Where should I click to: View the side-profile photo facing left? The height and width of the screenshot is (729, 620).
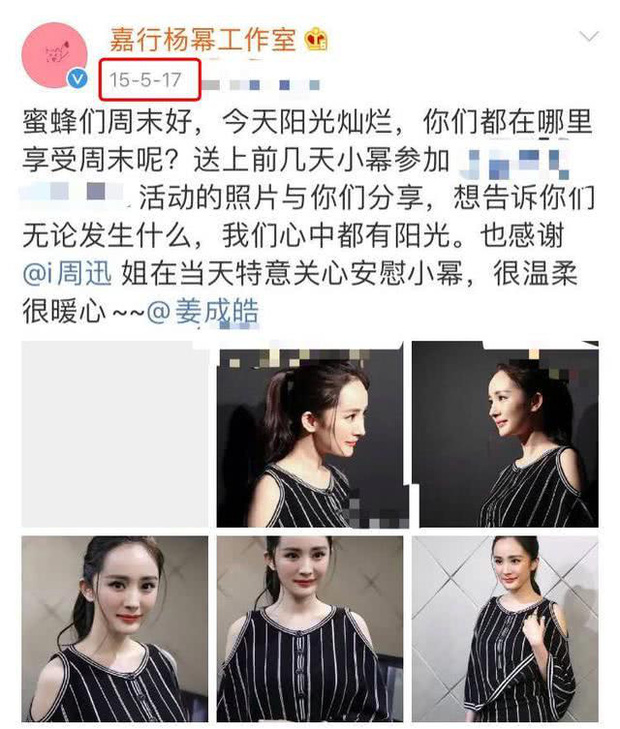pos(506,434)
